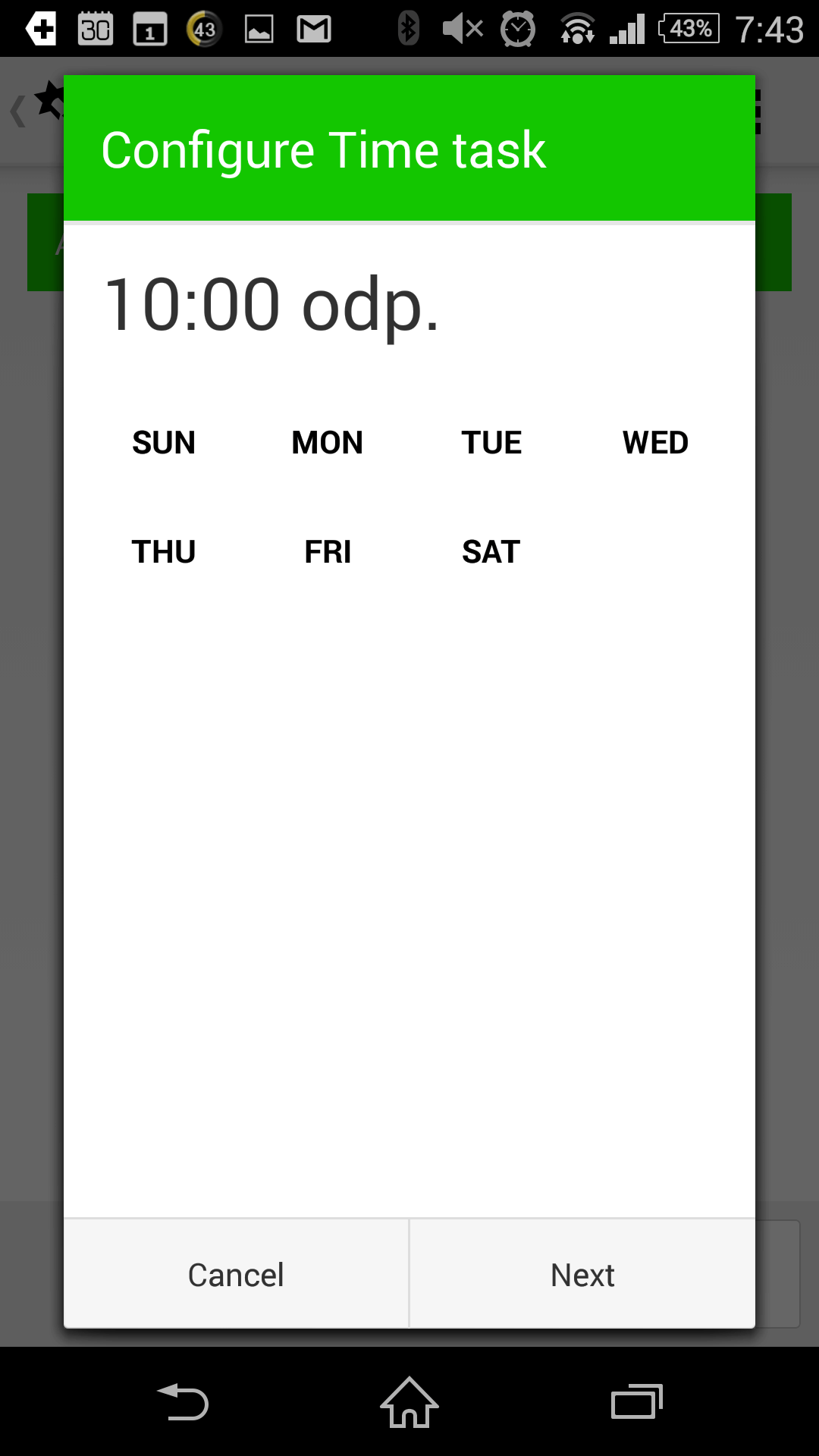The width and height of the screenshot is (819, 1456).
Task: Change the 10:00 odp. time value
Action: (x=271, y=305)
